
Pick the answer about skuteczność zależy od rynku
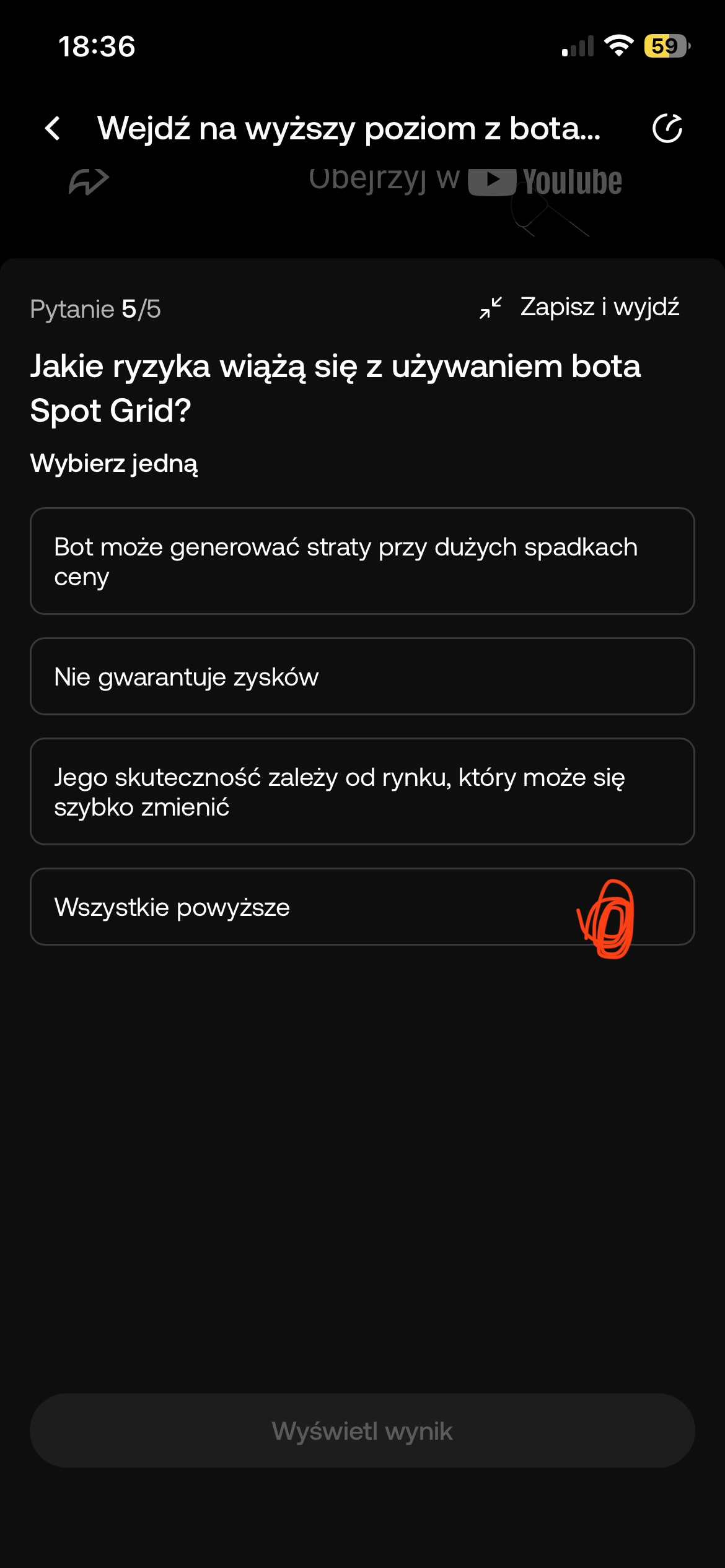362,791
